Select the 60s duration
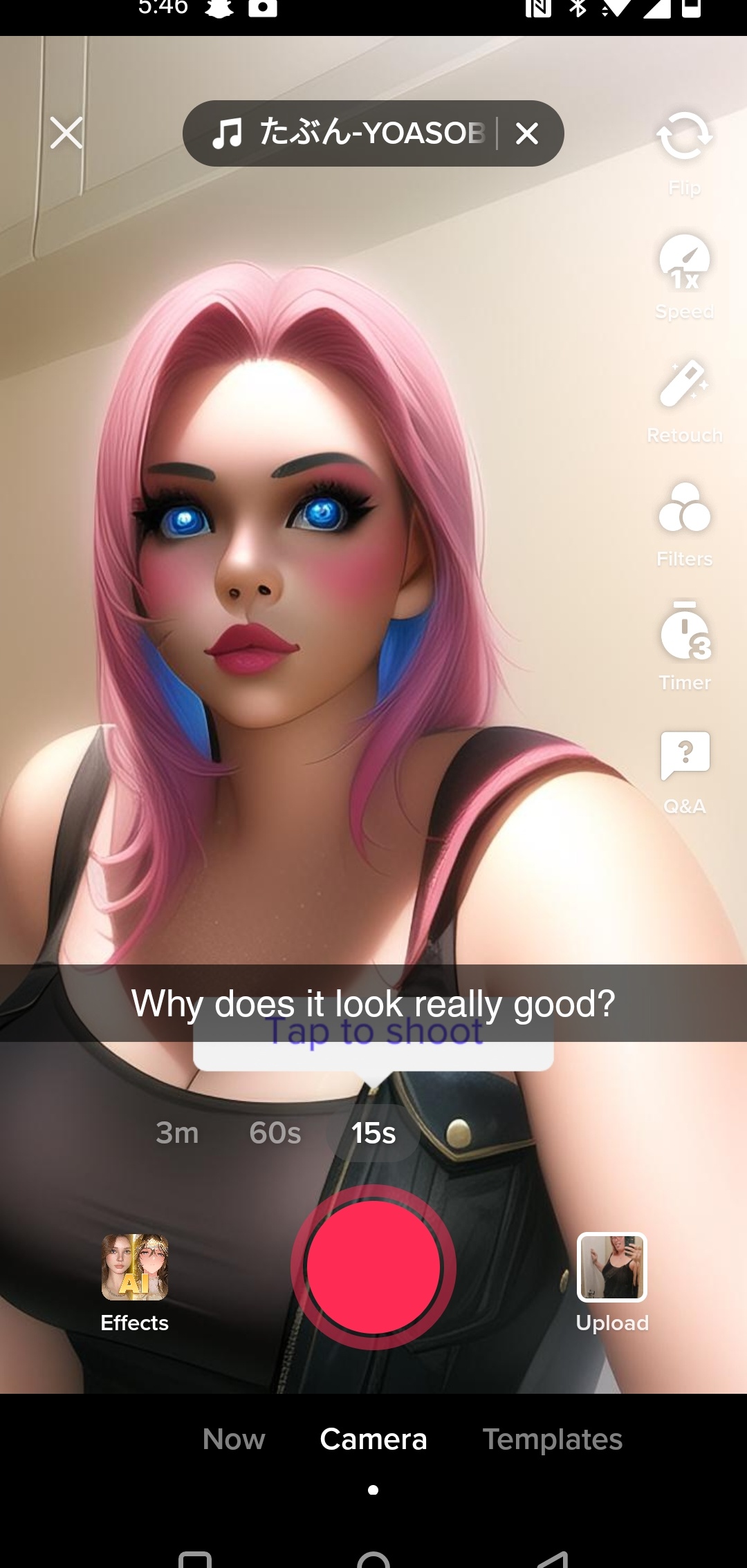 click(x=275, y=1132)
